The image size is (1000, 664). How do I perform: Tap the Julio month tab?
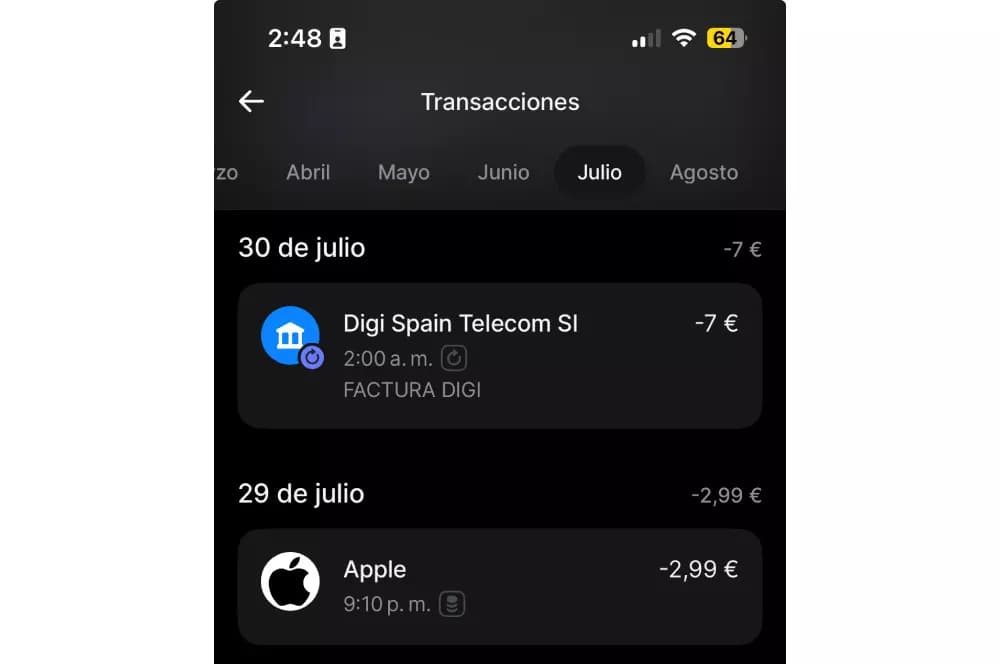pos(600,173)
